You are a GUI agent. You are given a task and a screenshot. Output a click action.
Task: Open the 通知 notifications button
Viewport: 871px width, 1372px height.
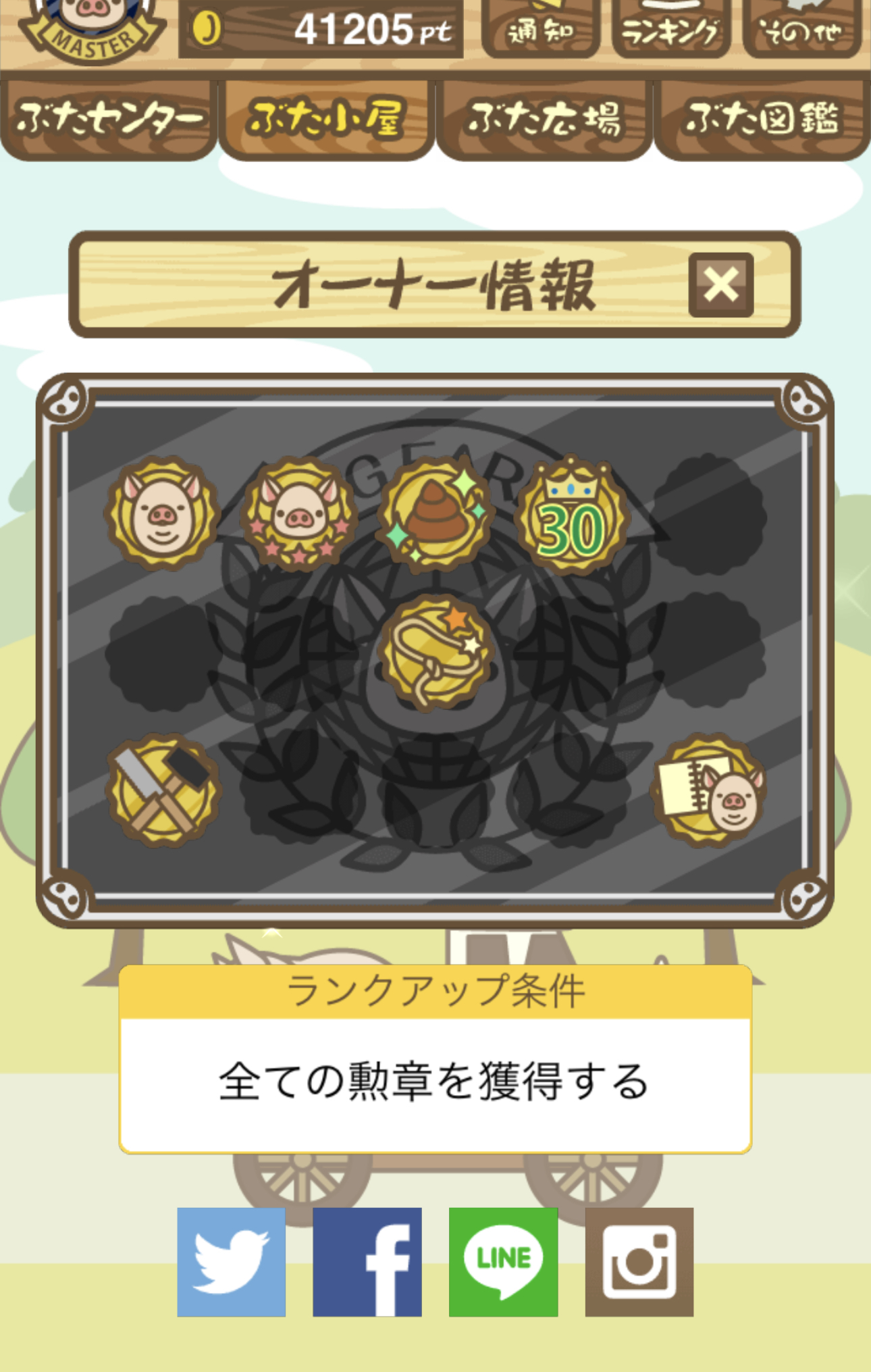tap(540, 28)
